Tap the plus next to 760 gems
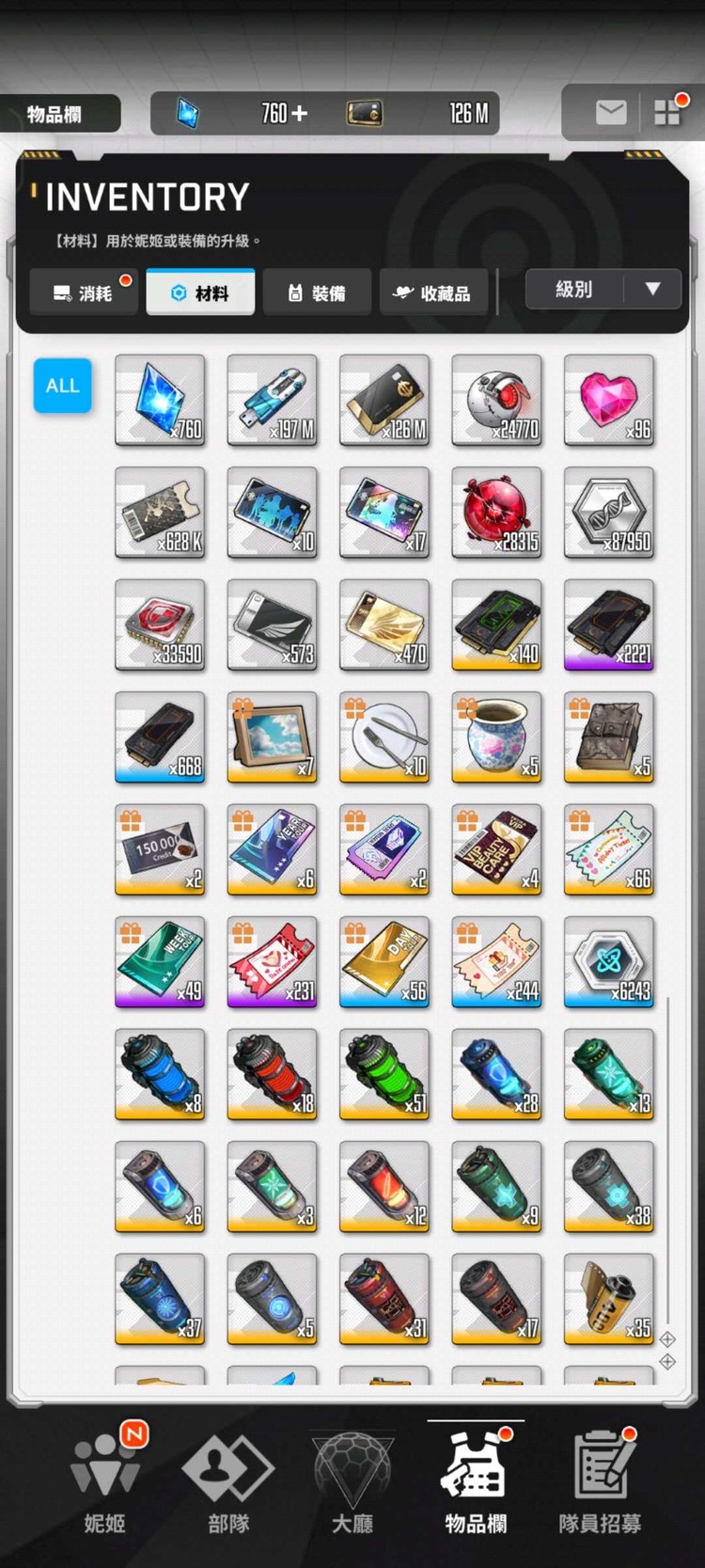The image size is (705, 1568). coord(299,113)
